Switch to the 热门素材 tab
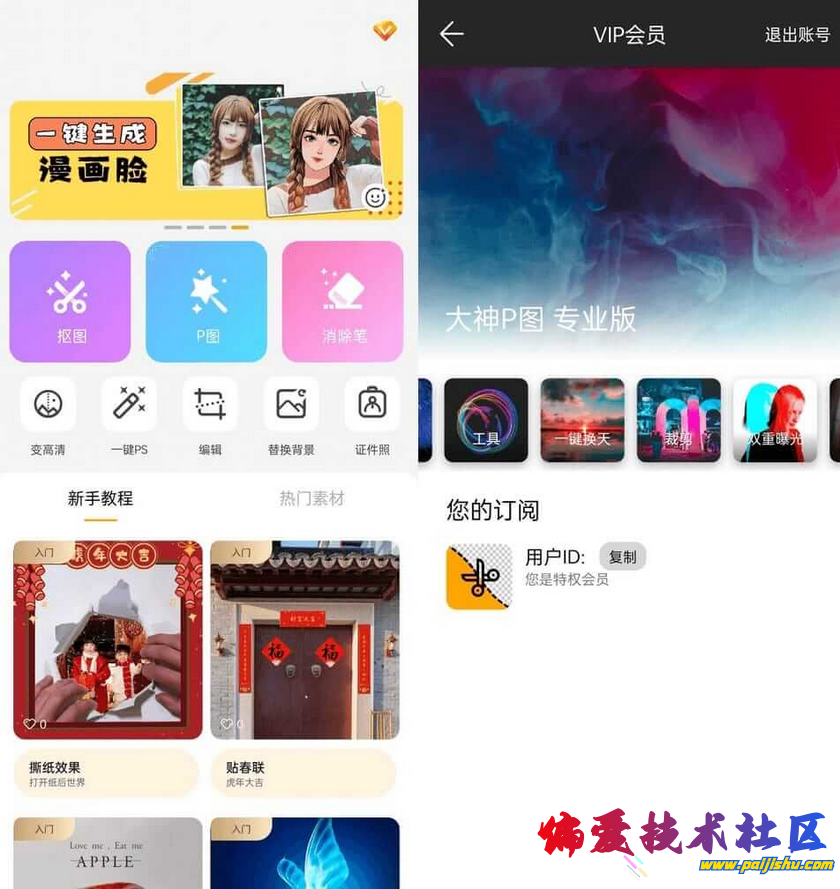 point(312,498)
